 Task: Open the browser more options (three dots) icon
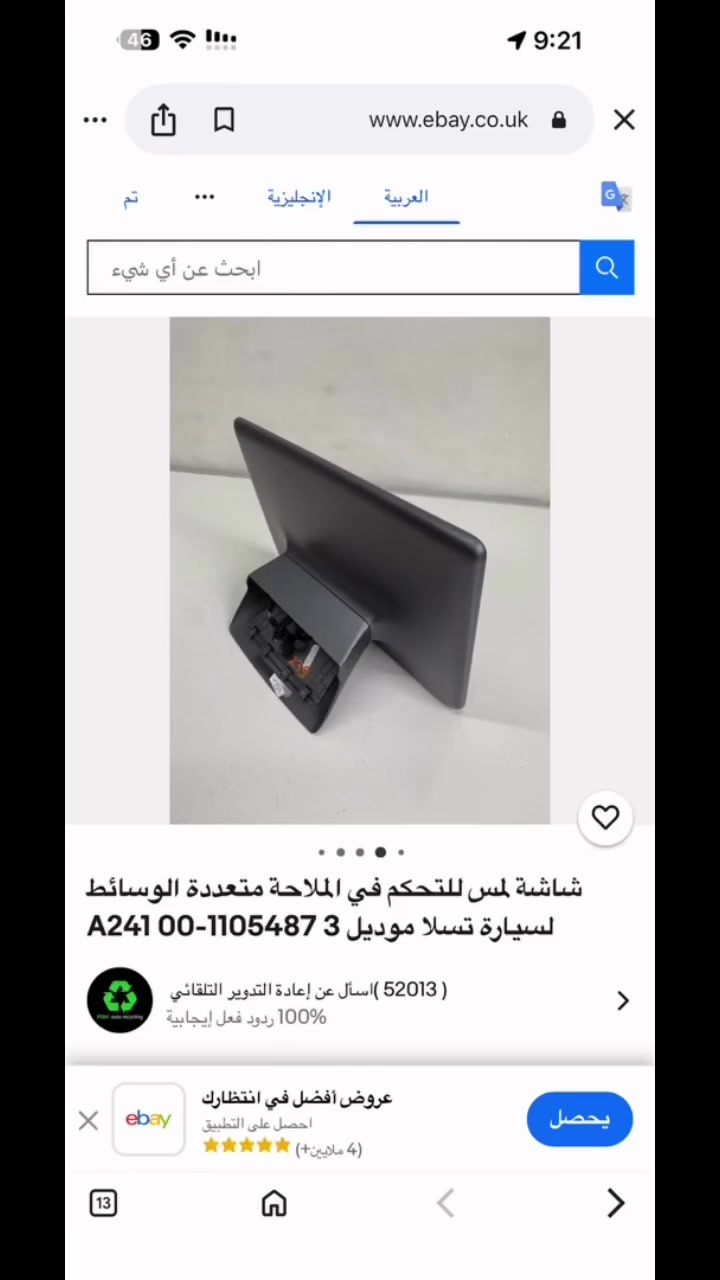(x=94, y=119)
